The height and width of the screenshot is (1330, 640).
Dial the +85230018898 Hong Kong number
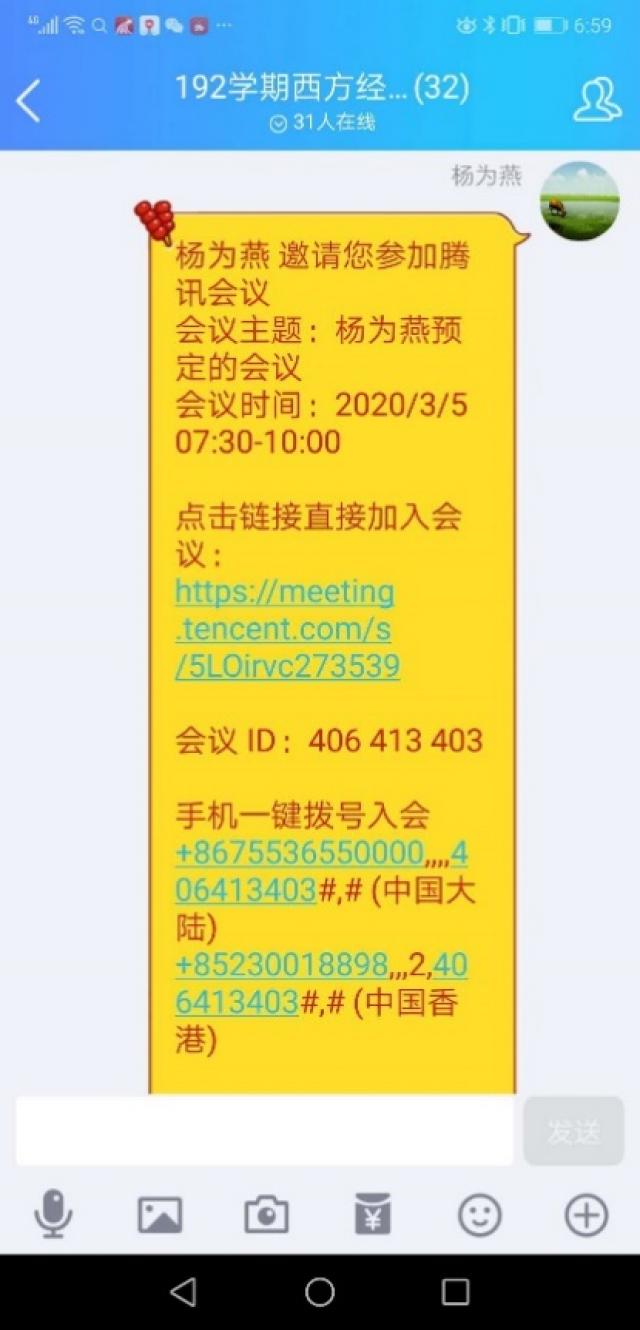[281, 965]
